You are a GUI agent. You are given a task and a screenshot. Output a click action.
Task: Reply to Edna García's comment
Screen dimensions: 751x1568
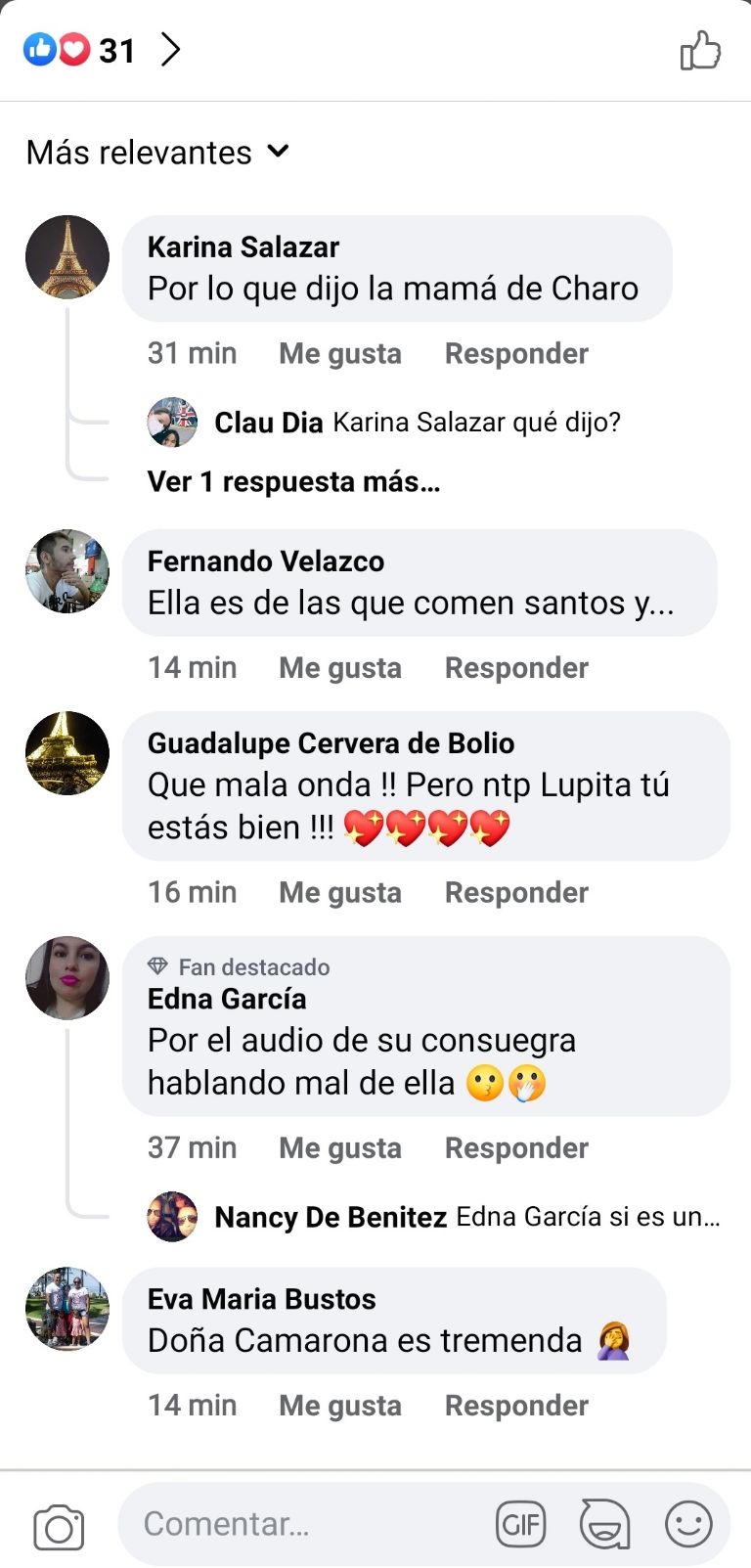click(x=516, y=1147)
